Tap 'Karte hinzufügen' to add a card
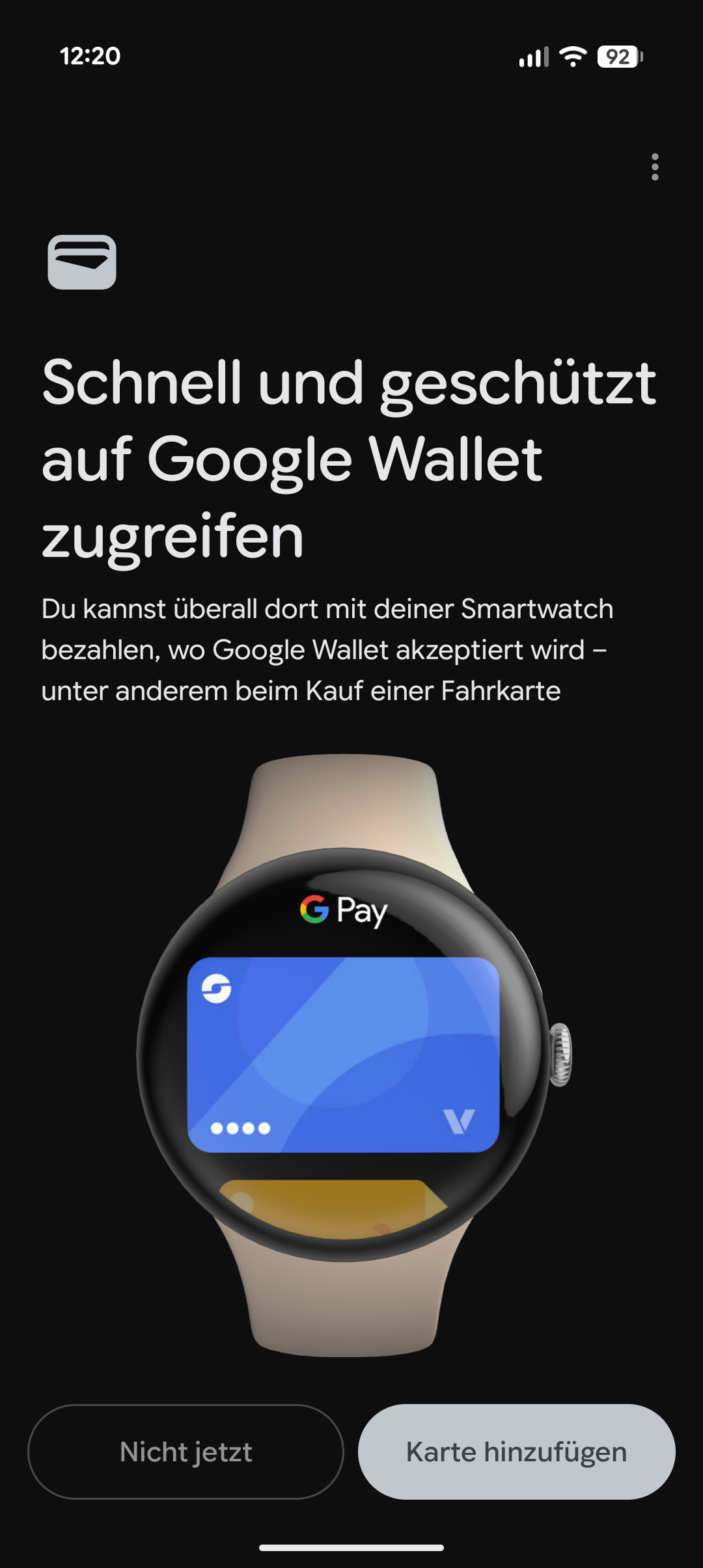The width and height of the screenshot is (703, 1568). click(516, 1452)
